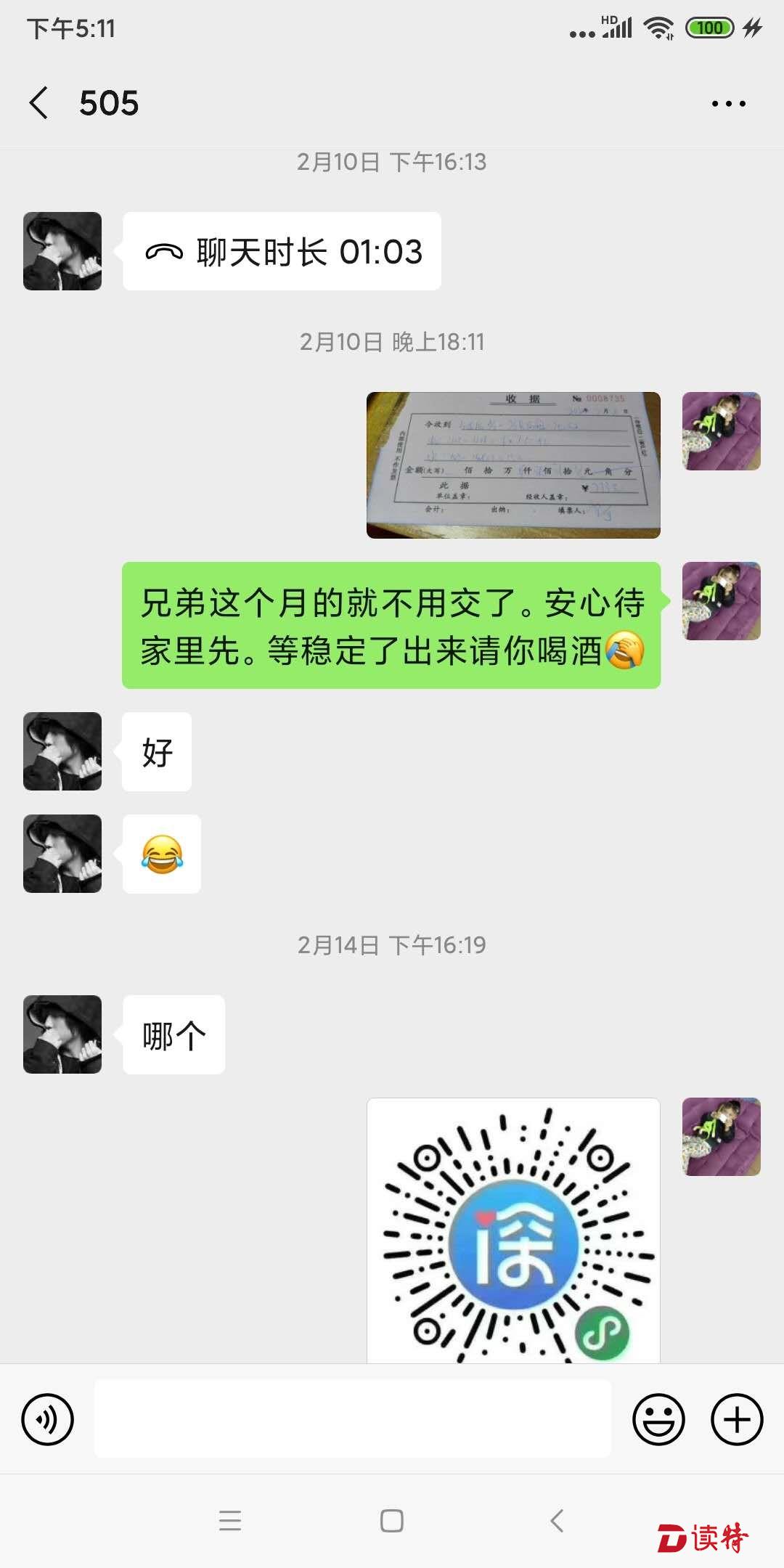Viewport: 784px width, 1568px height.
Task: Switch to voice message input
Action: (x=48, y=1418)
